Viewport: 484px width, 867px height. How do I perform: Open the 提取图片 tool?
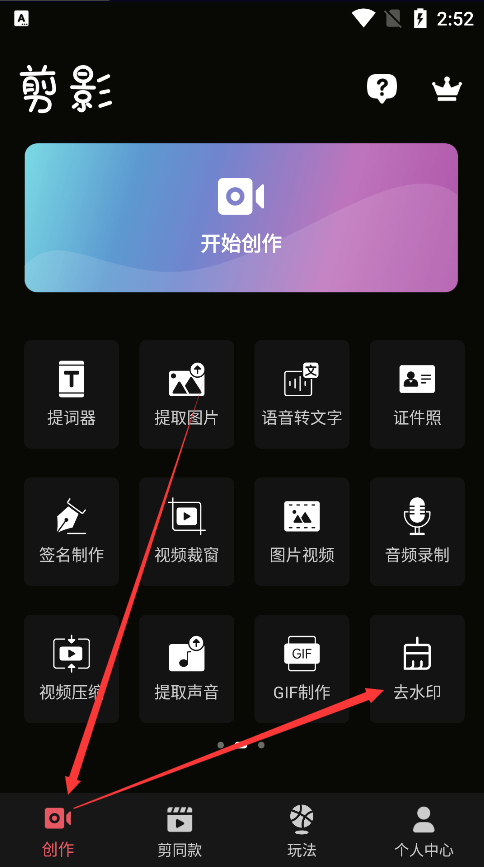[186, 394]
